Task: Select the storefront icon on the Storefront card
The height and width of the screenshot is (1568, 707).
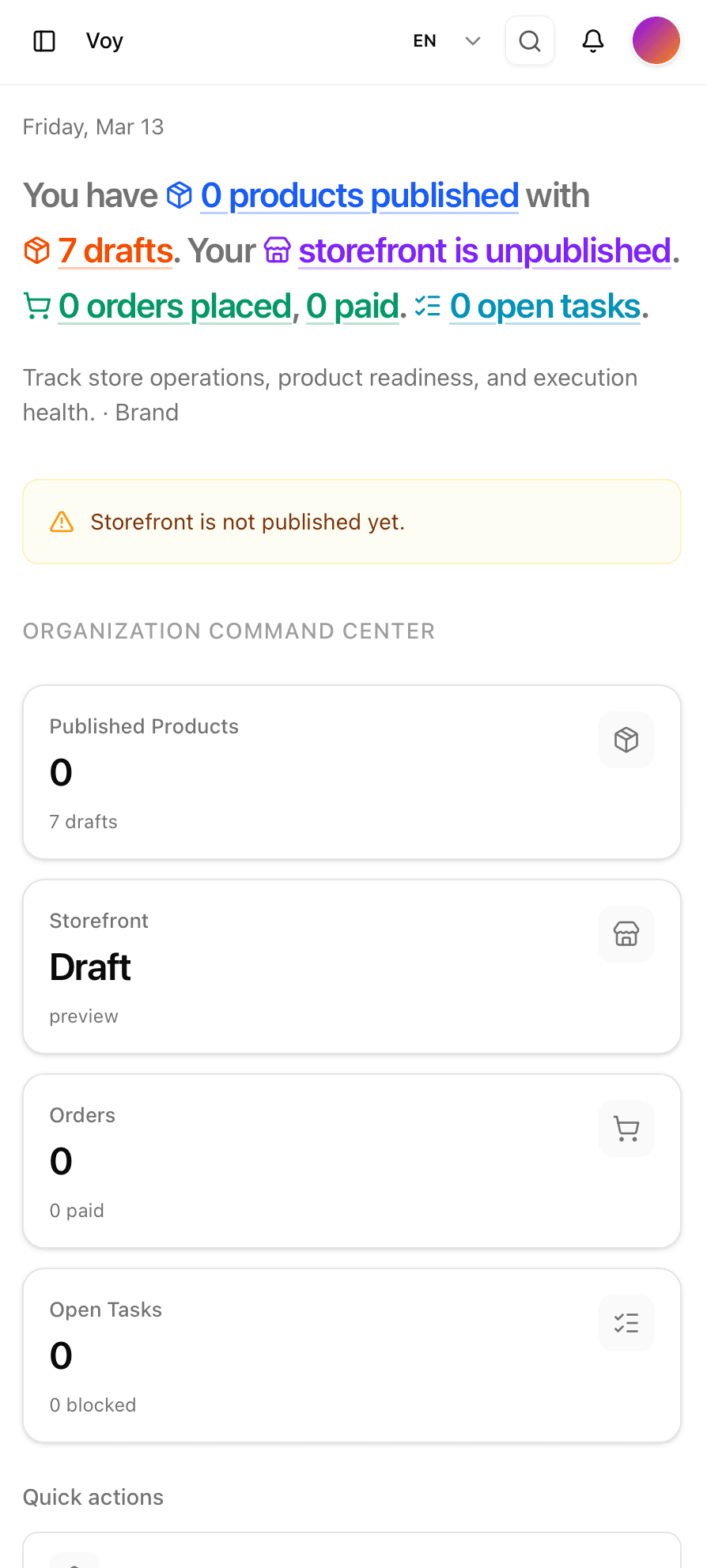Action: [x=626, y=934]
